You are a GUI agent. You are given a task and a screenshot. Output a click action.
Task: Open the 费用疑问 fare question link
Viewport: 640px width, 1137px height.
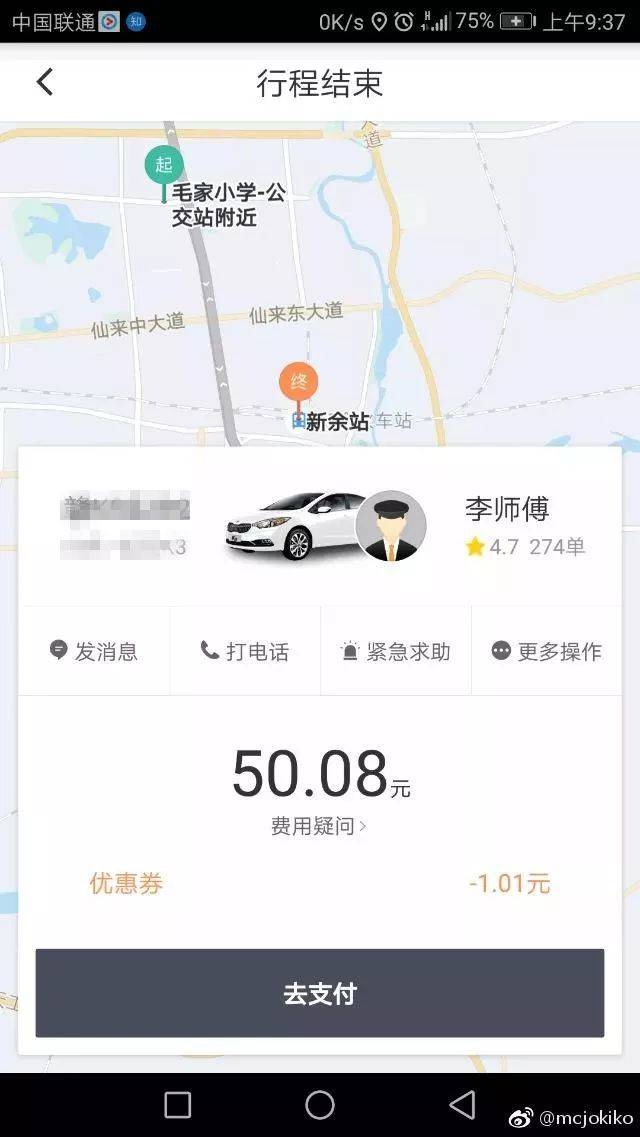coord(319,826)
